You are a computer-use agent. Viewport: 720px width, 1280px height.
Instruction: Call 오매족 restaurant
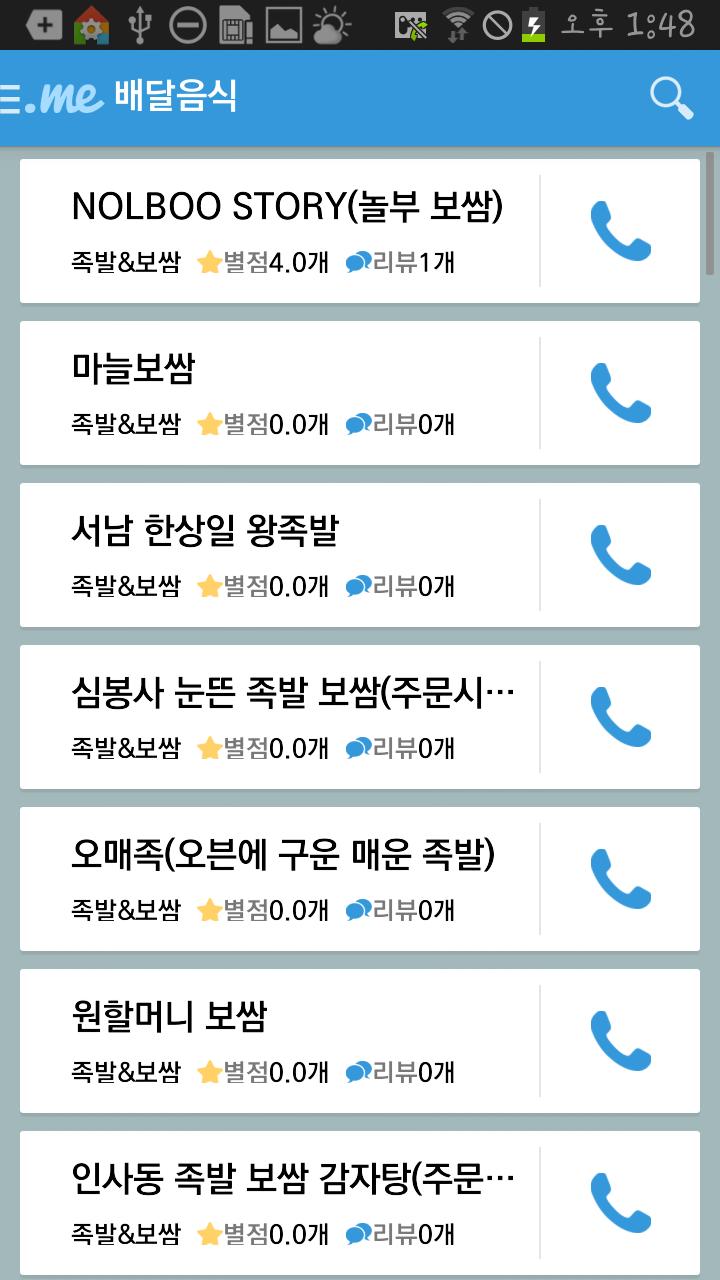tap(621, 879)
